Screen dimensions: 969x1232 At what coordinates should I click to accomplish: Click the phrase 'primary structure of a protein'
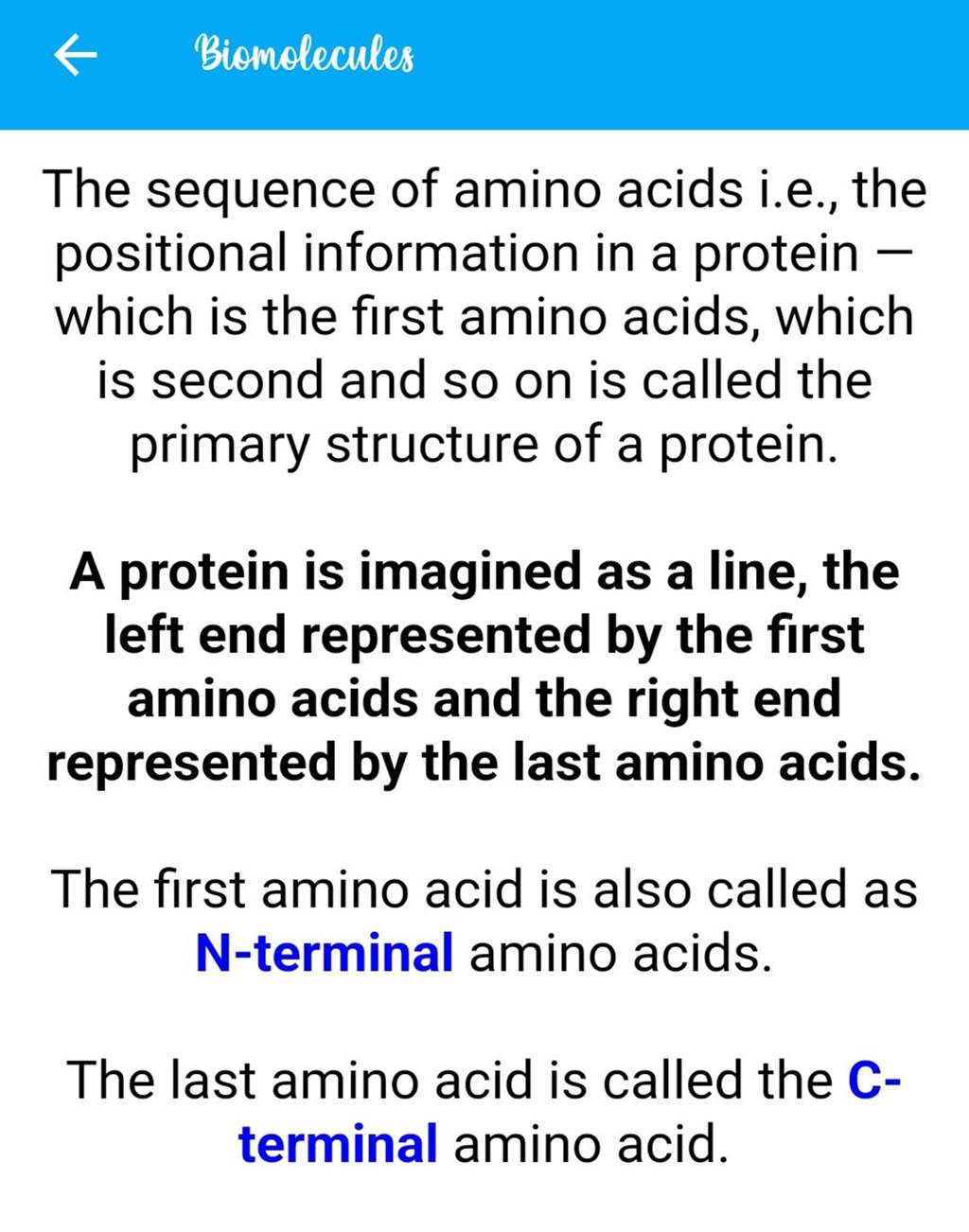pyautogui.click(x=484, y=443)
